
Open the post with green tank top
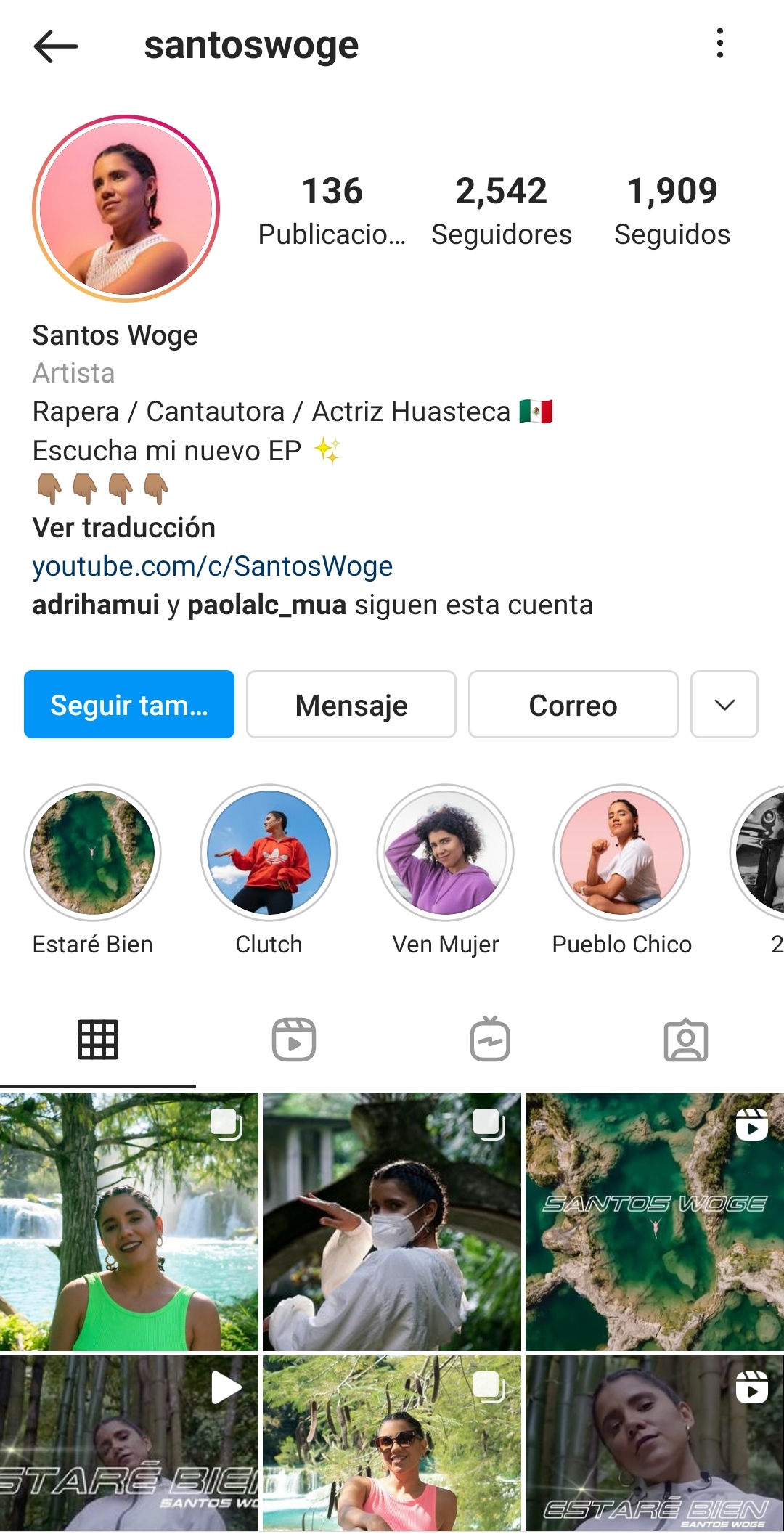coord(129,1221)
